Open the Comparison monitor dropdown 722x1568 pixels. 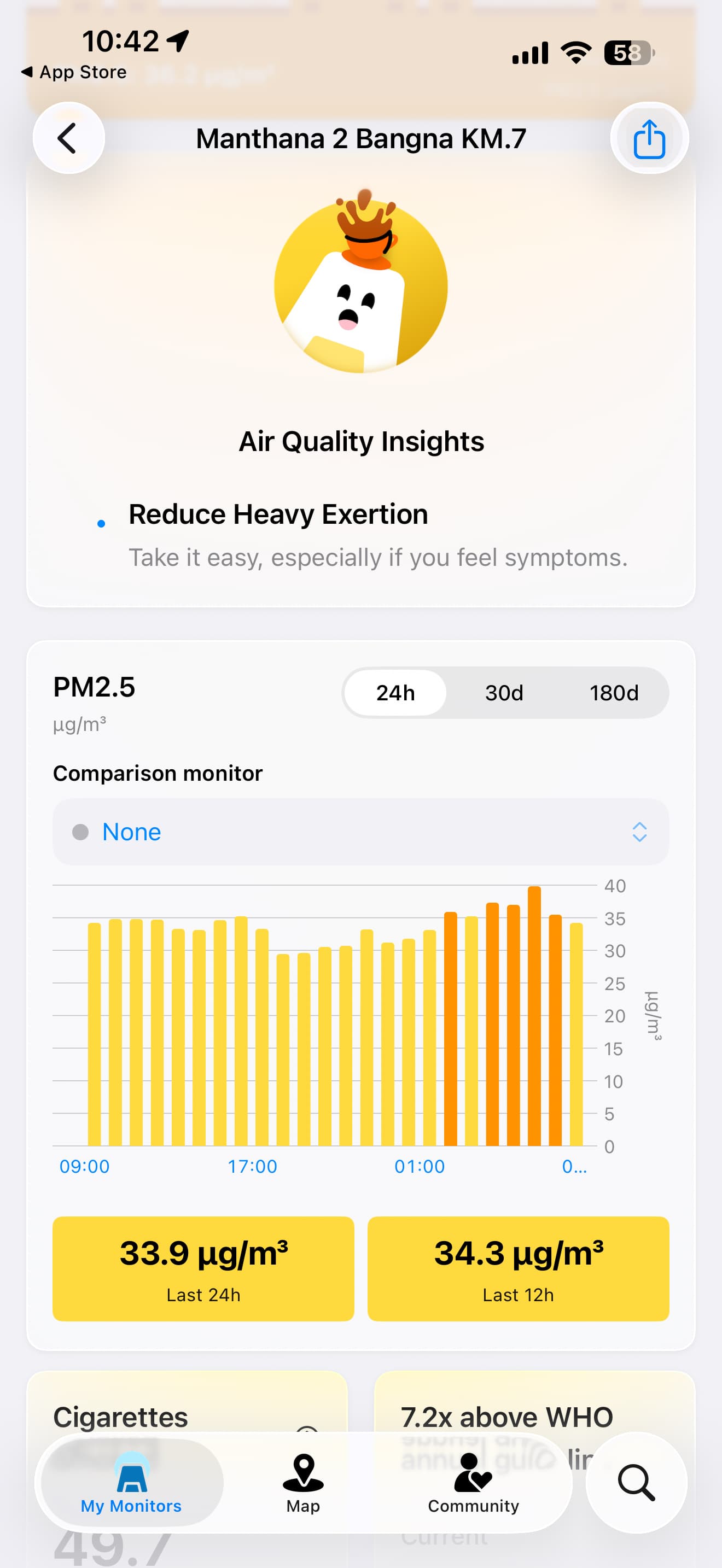tap(360, 832)
